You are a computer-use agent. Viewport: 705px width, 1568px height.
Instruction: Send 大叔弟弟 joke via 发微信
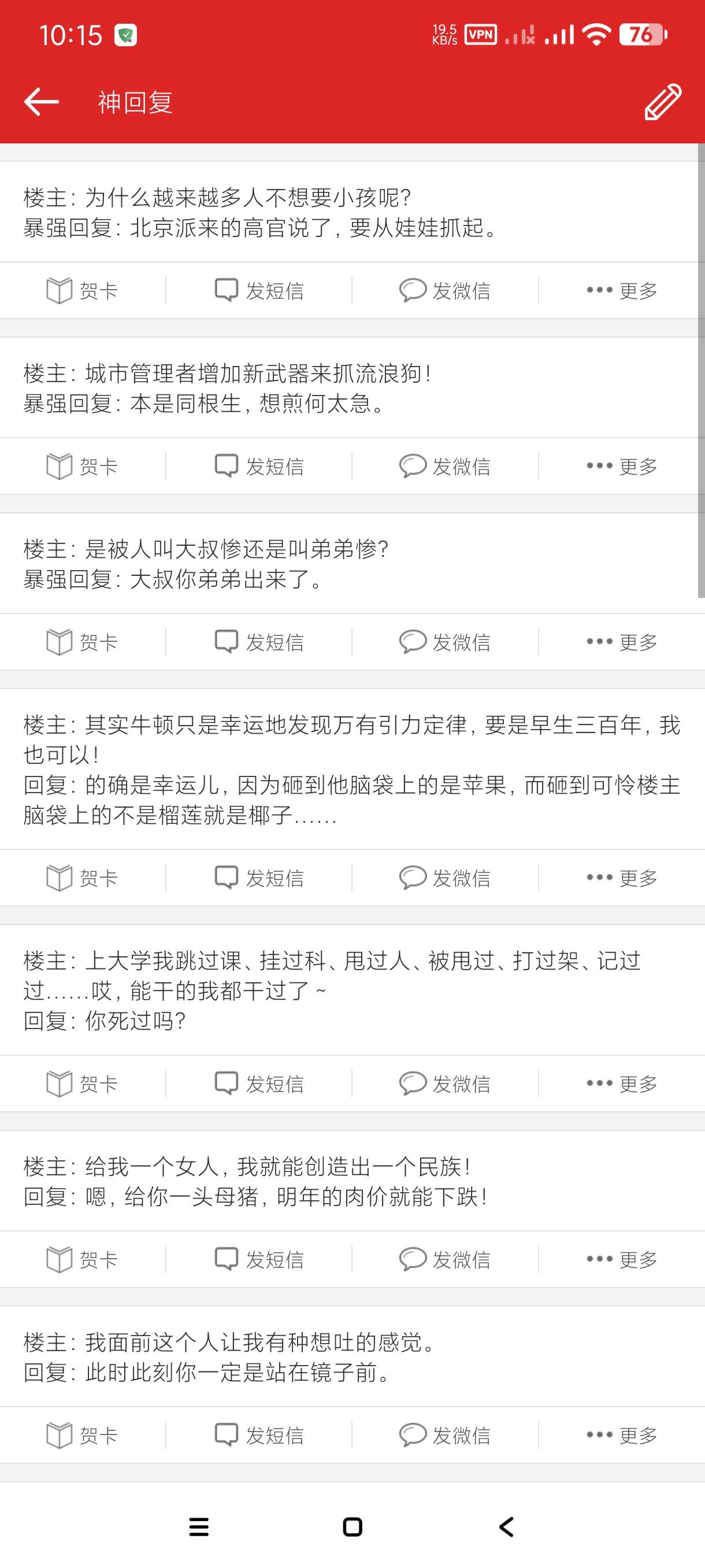[x=444, y=642]
